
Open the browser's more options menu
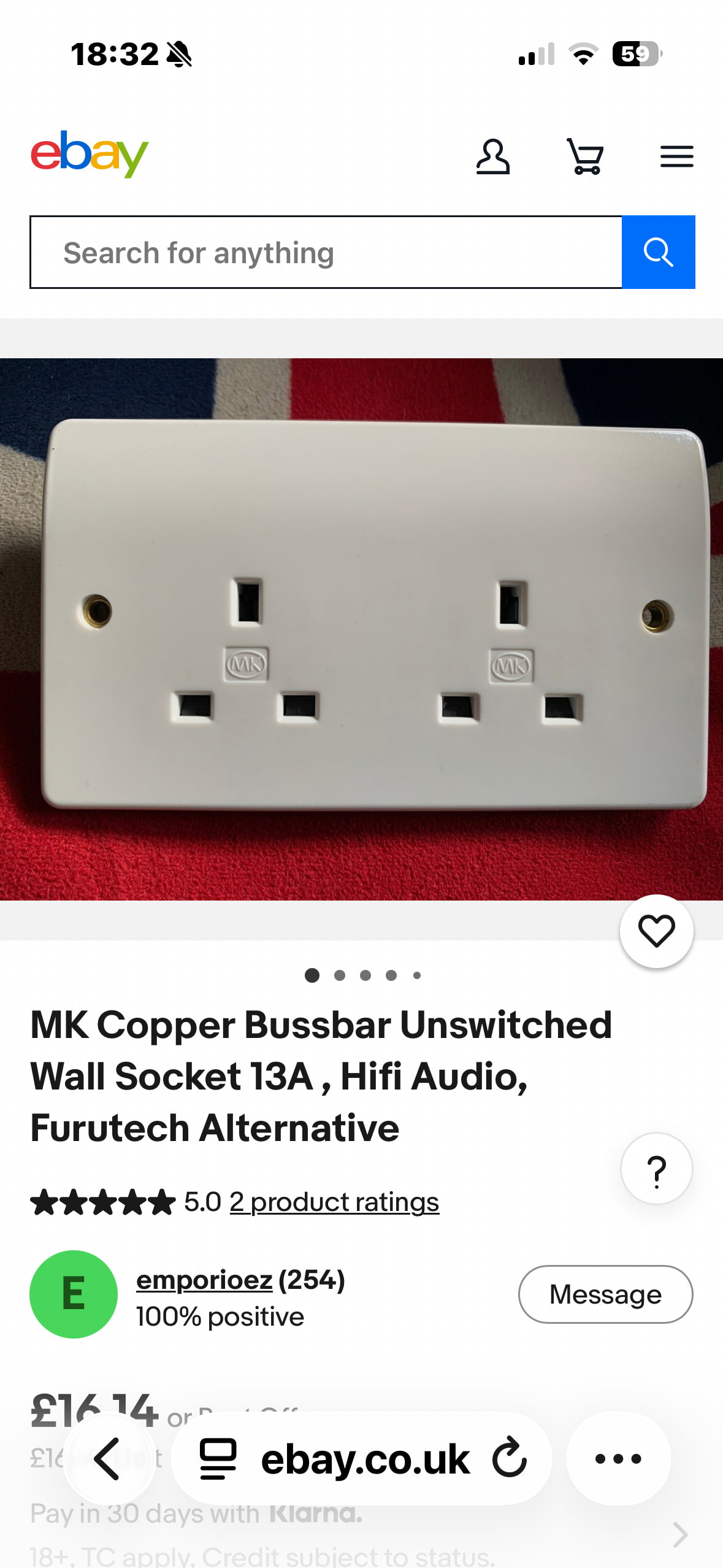[x=618, y=1459]
